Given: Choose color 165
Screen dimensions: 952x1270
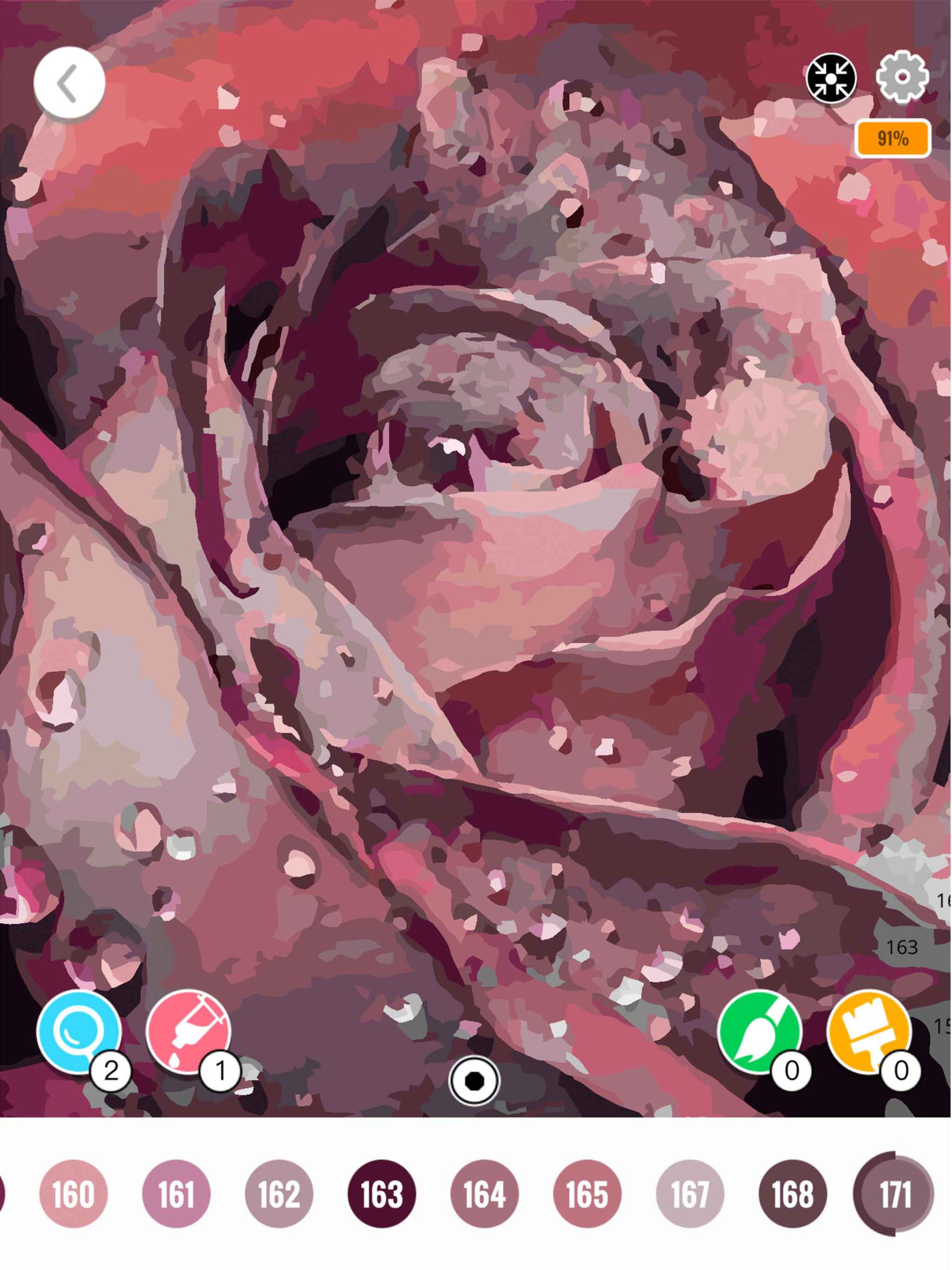Looking at the screenshot, I should click(x=587, y=1194).
